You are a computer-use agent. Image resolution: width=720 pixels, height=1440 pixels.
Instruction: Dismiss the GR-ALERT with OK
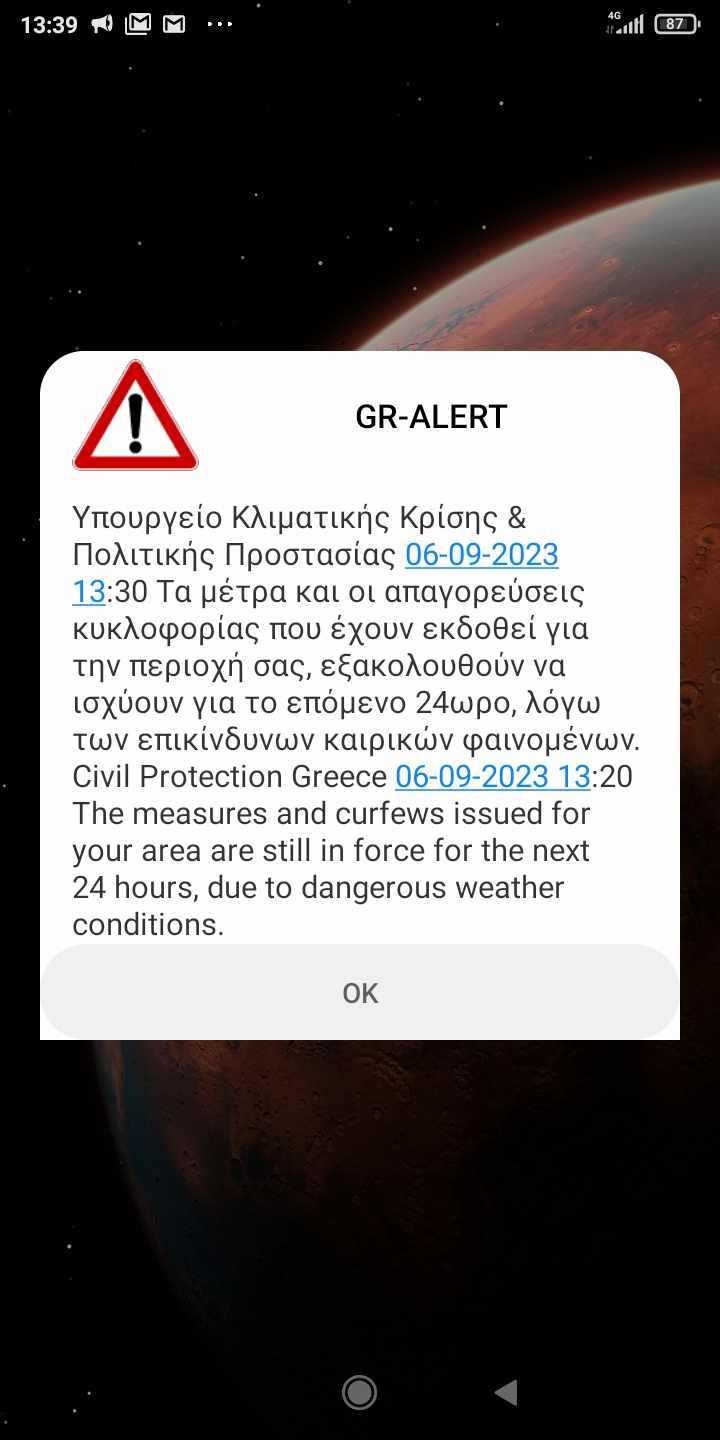click(360, 992)
